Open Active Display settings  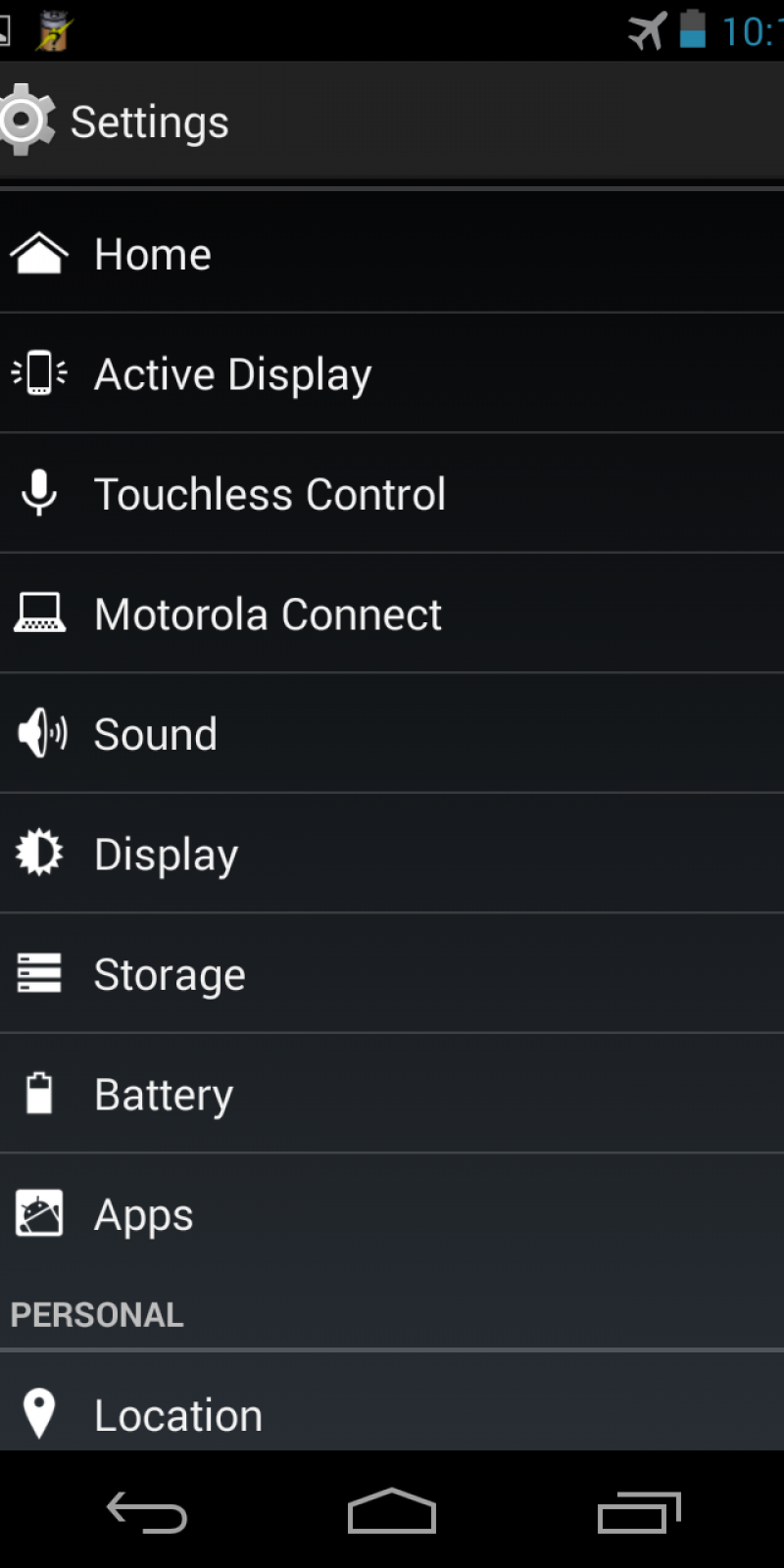(x=392, y=374)
